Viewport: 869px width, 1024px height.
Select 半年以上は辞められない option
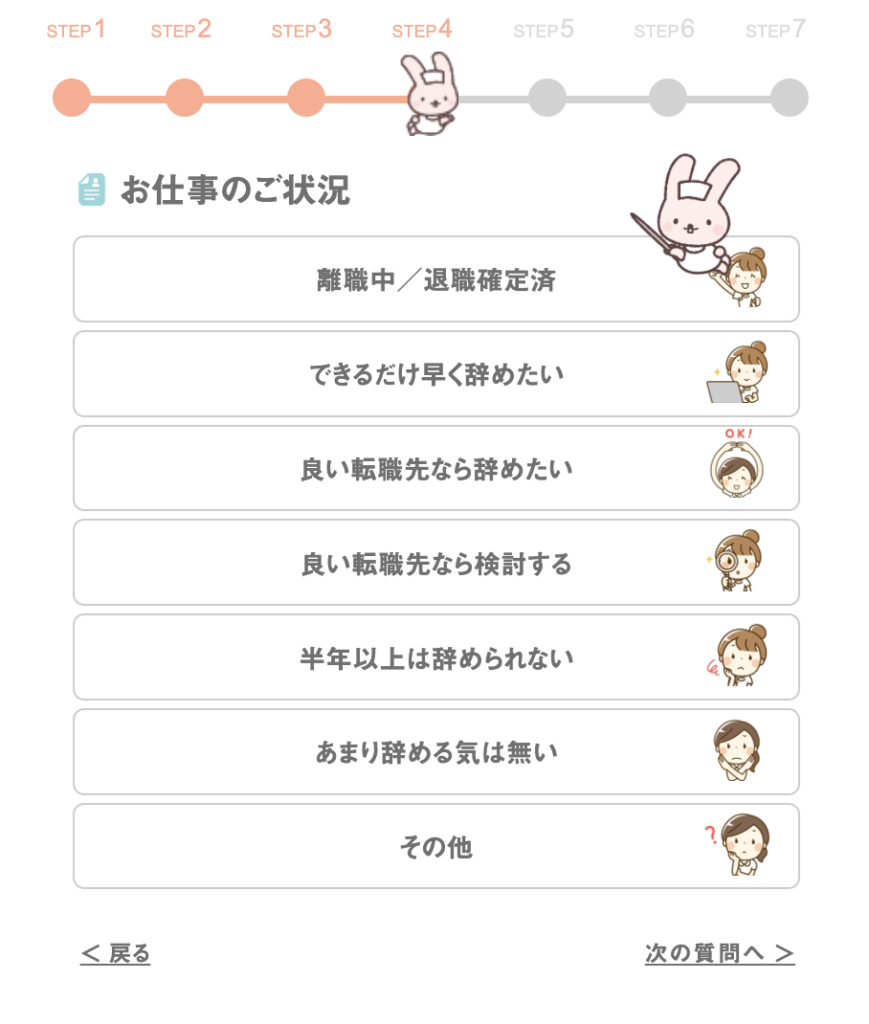(x=436, y=658)
